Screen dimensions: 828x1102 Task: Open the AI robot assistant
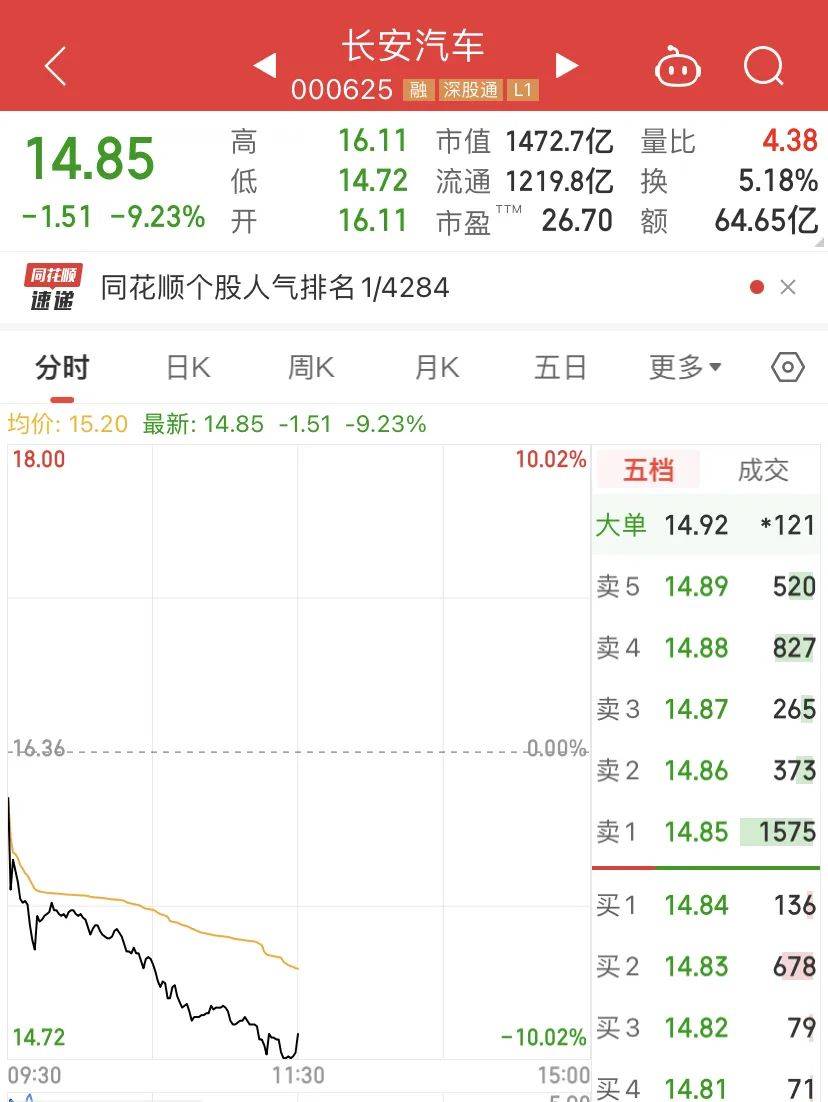tap(678, 65)
